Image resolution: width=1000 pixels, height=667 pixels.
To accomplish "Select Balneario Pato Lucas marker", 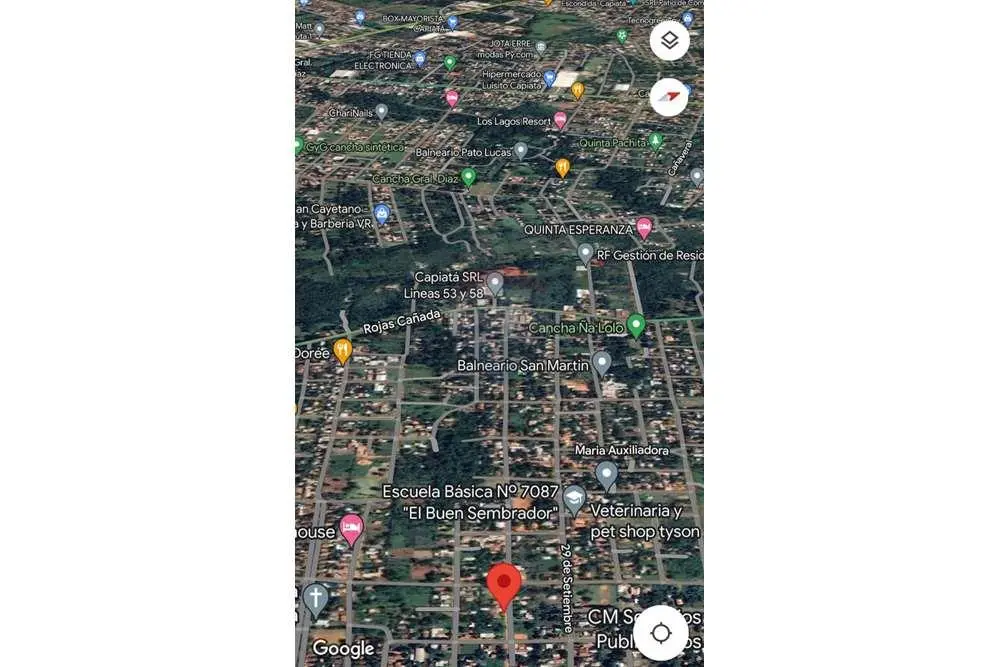I will coord(520,151).
